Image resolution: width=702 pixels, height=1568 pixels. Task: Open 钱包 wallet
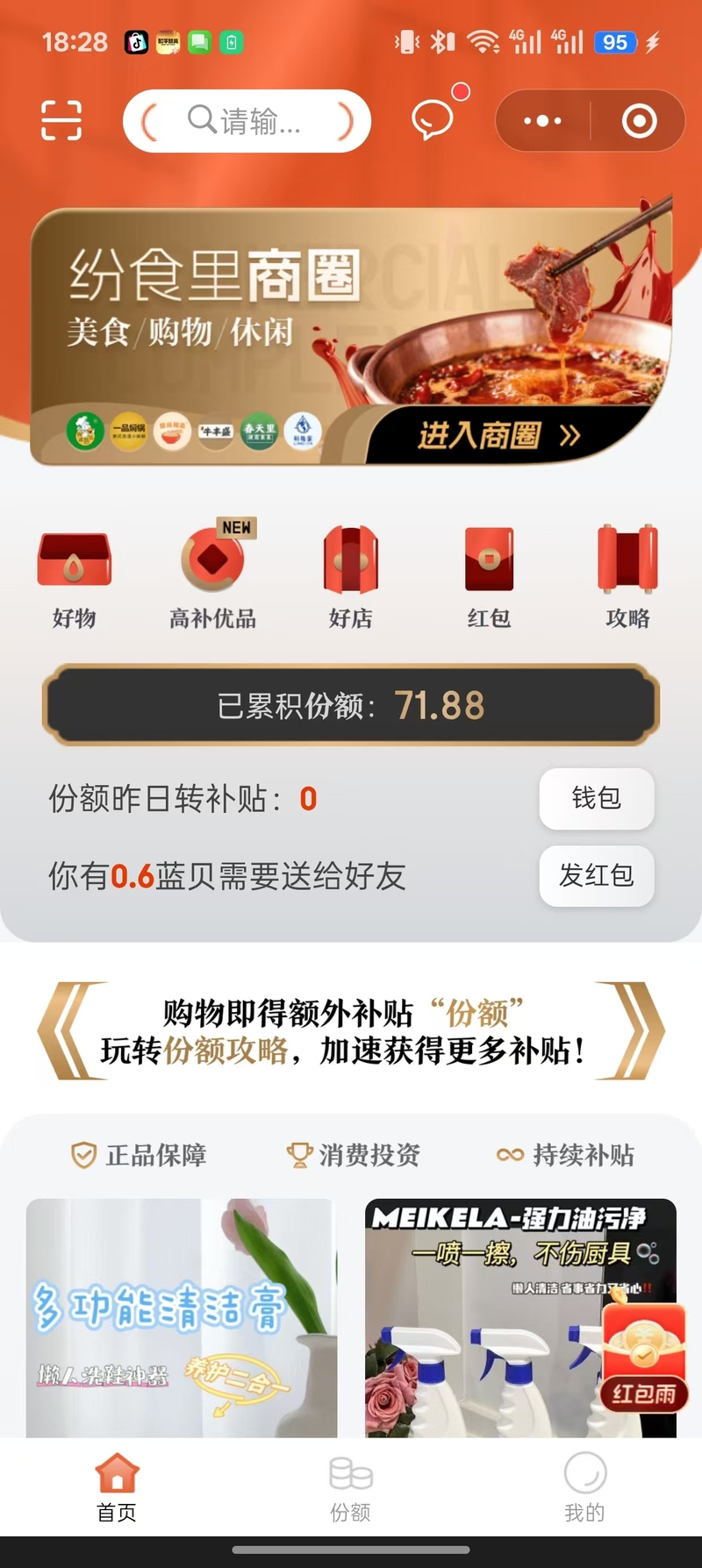point(596,798)
